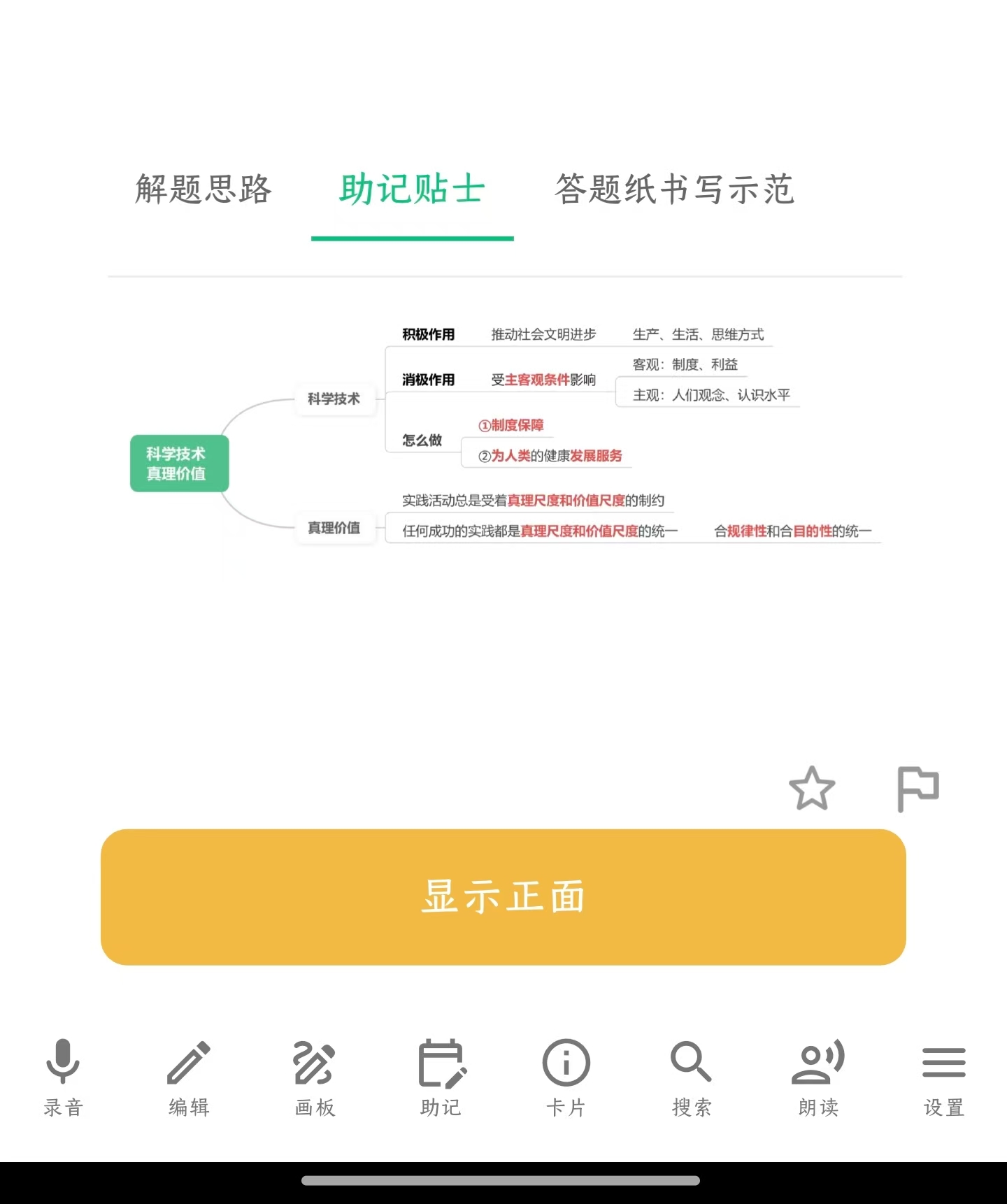Switch to the 解题思路 tab
This screenshot has height=1204, width=1007.
(x=203, y=189)
